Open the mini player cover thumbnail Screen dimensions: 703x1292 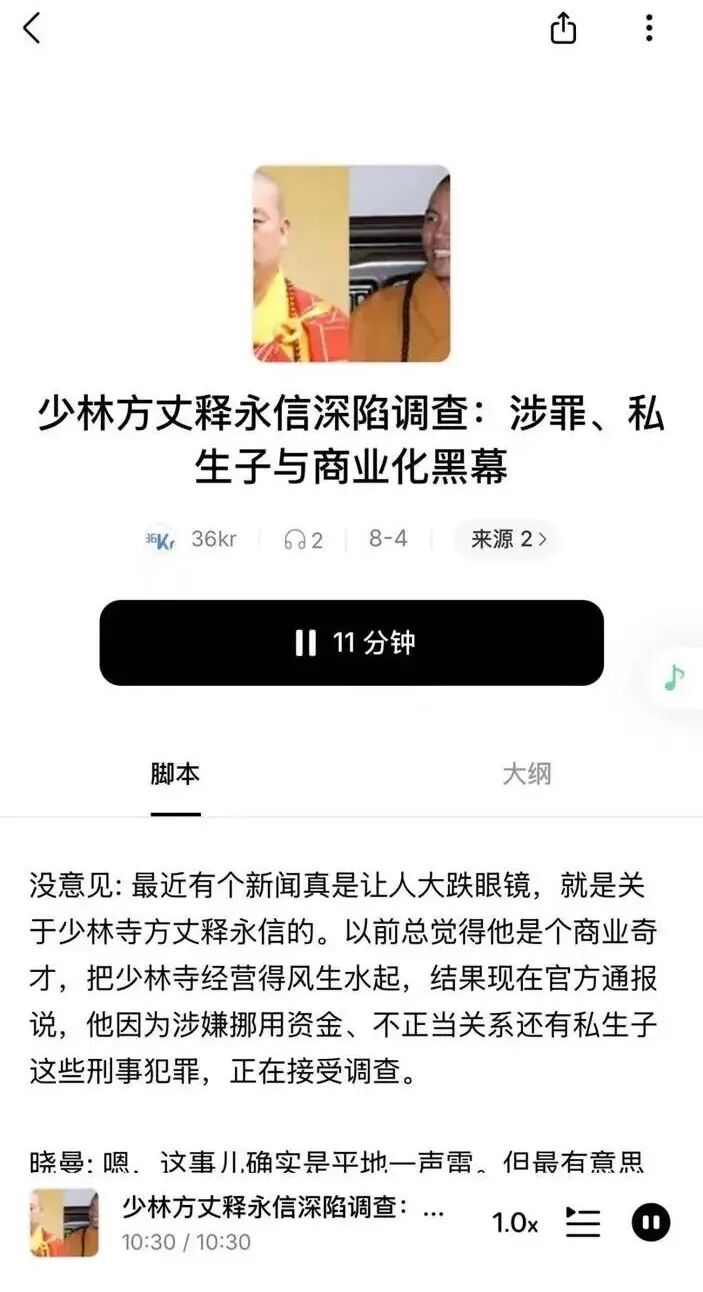point(64,1222)
